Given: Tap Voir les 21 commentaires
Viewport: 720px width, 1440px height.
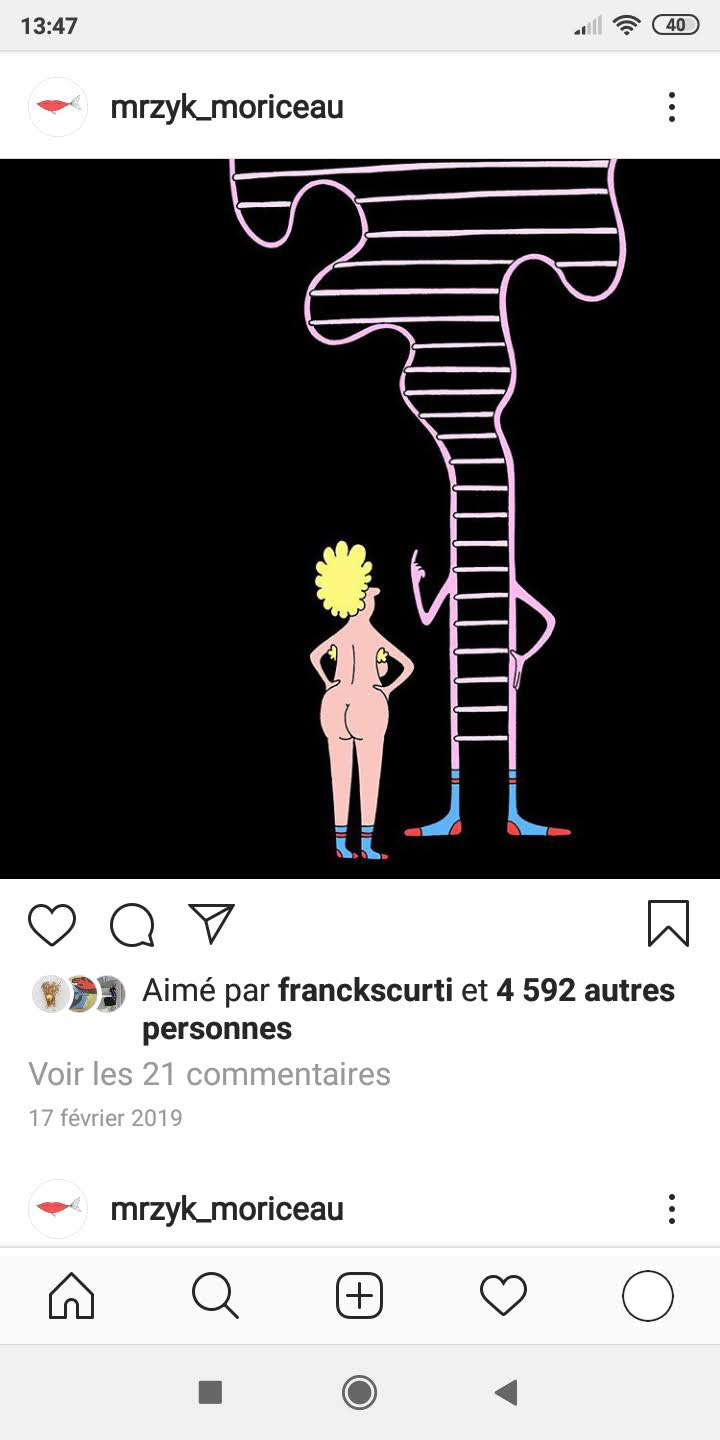Looking at the screenshot, I should pyautogui.click(x=209, y=1074).
